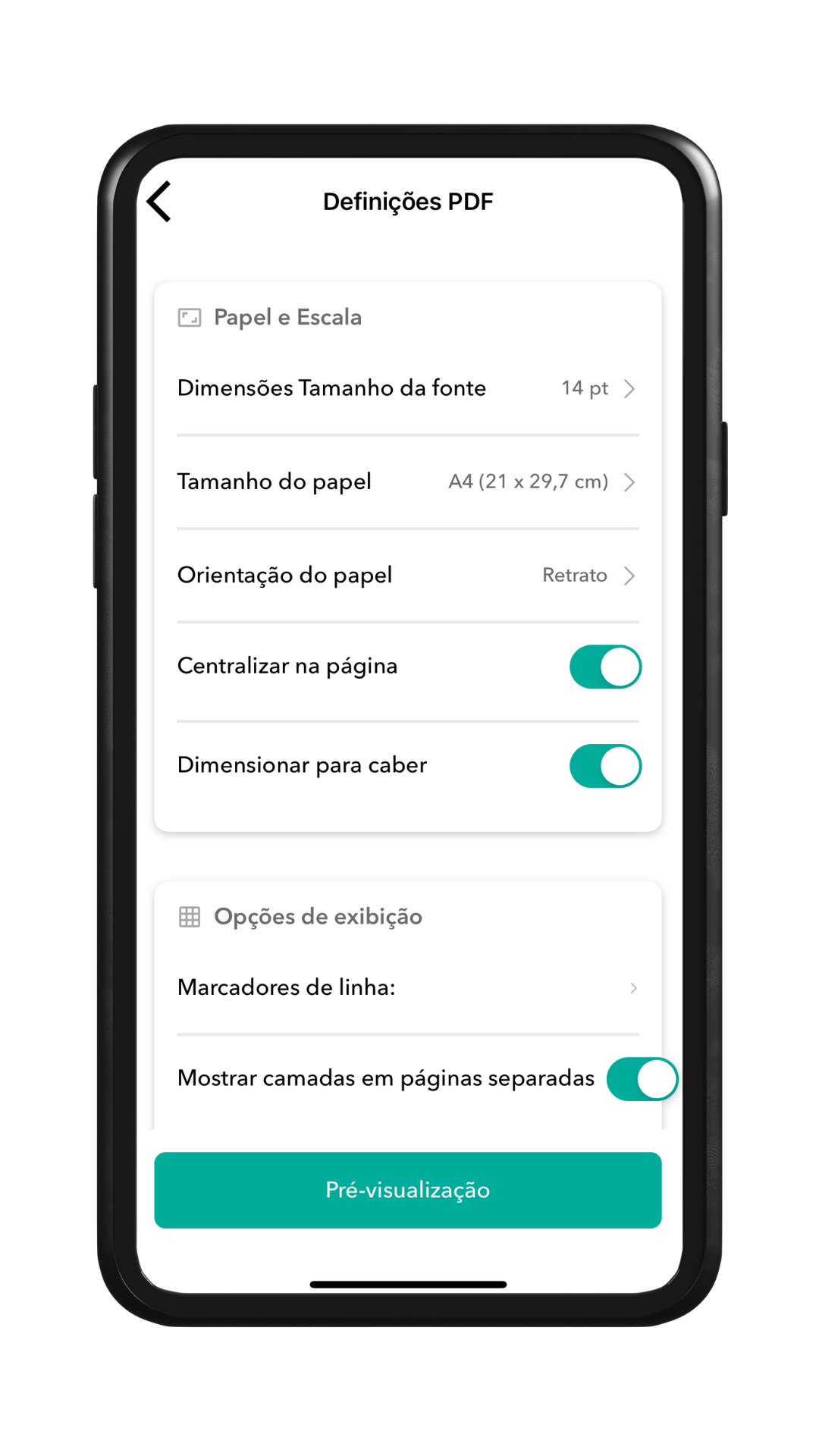The height and width of the screenshot is (1456, 819).
Task: Open Dimensões Tamanho da fonte setting
Action: 407,388
